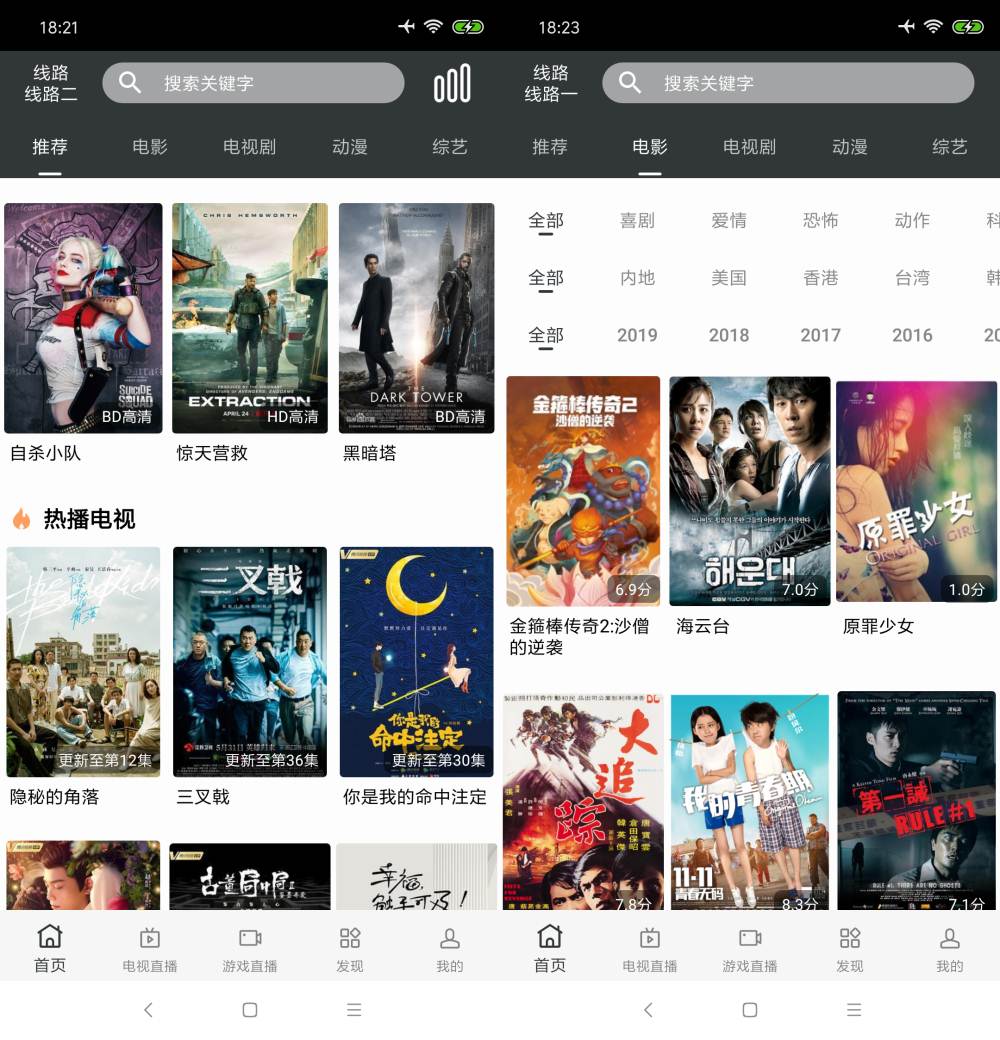Open the movie 海云台
The image size is (1000, 1040).
tap(750, 491)
